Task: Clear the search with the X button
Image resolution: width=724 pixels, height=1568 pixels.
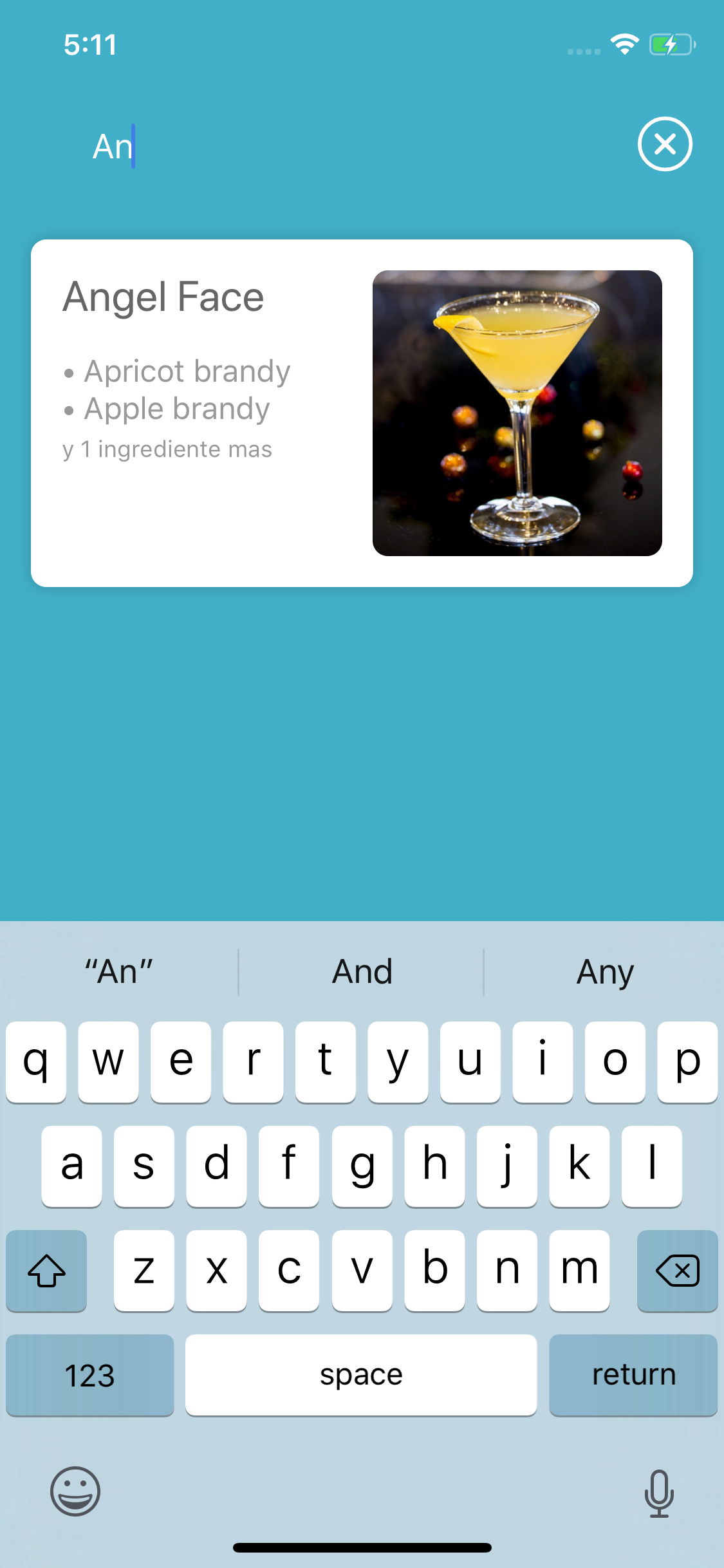Action: point(665,144)
